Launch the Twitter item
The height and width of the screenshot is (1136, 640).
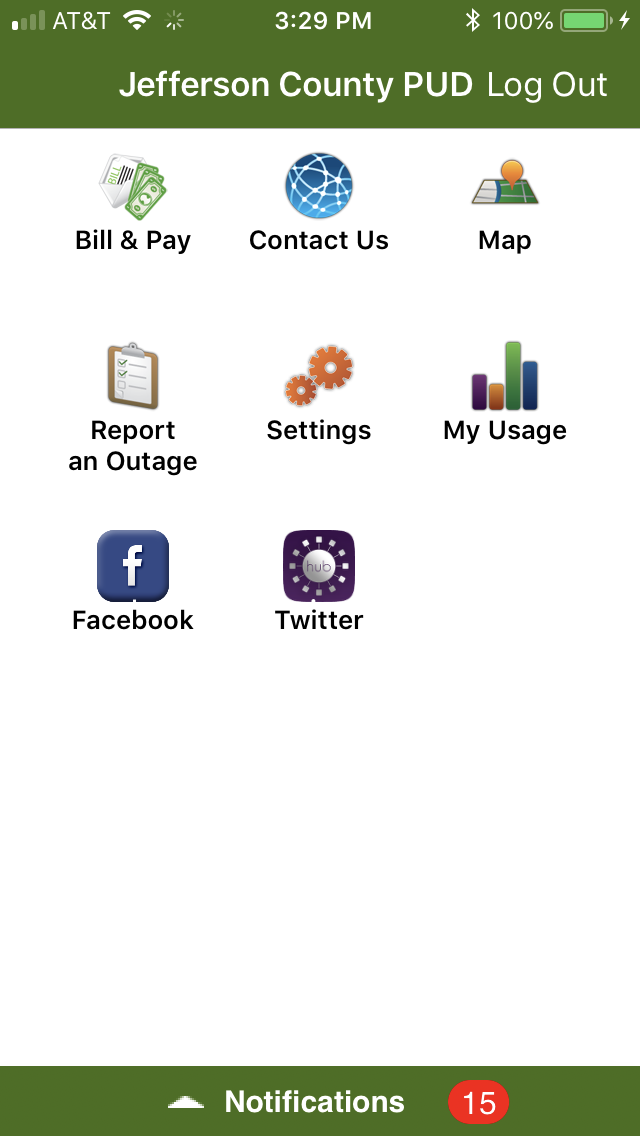pyautogui.click(x=319, y=582)
